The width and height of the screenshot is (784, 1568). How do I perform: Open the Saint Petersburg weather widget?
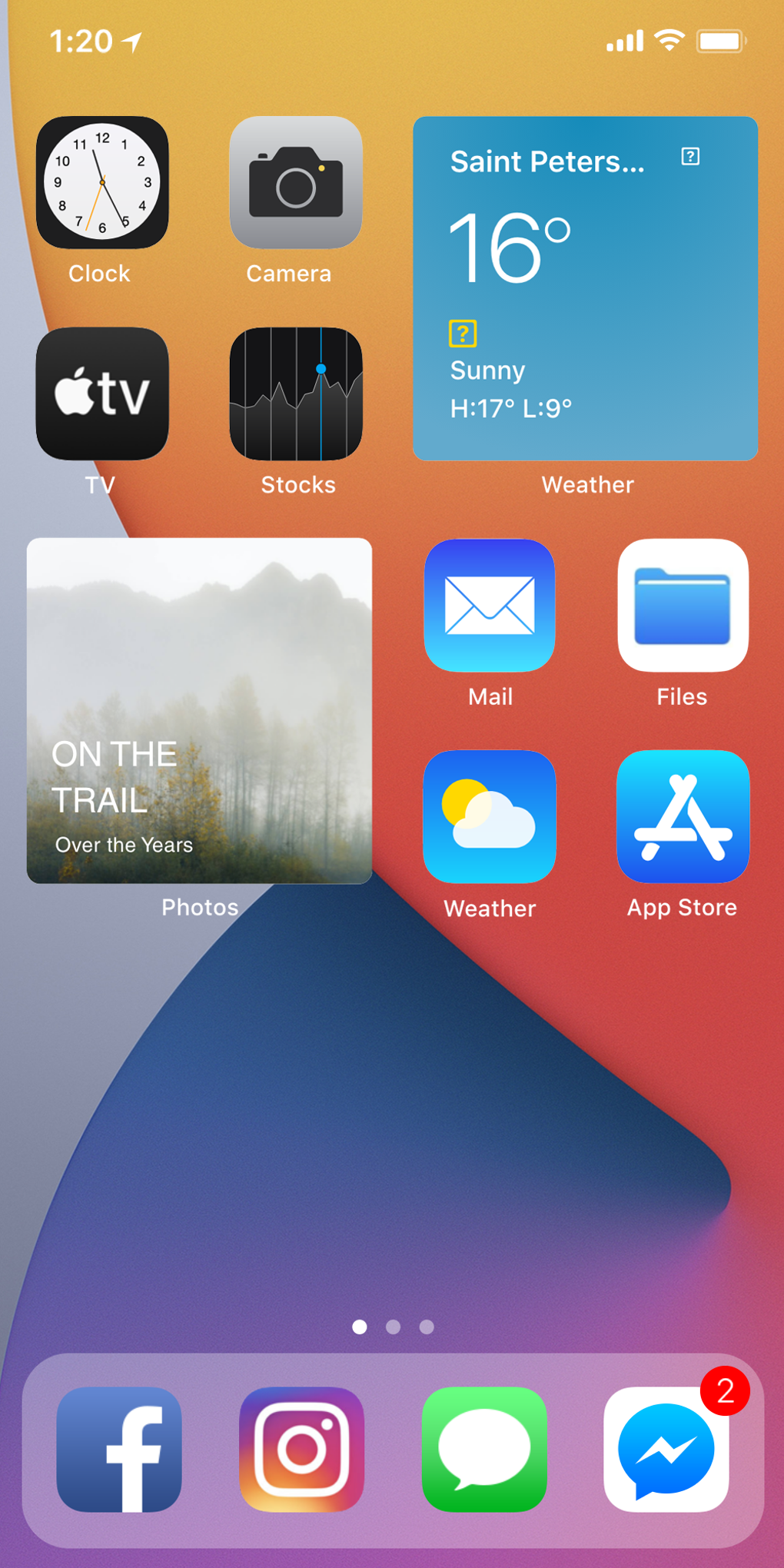coord(585,288)
